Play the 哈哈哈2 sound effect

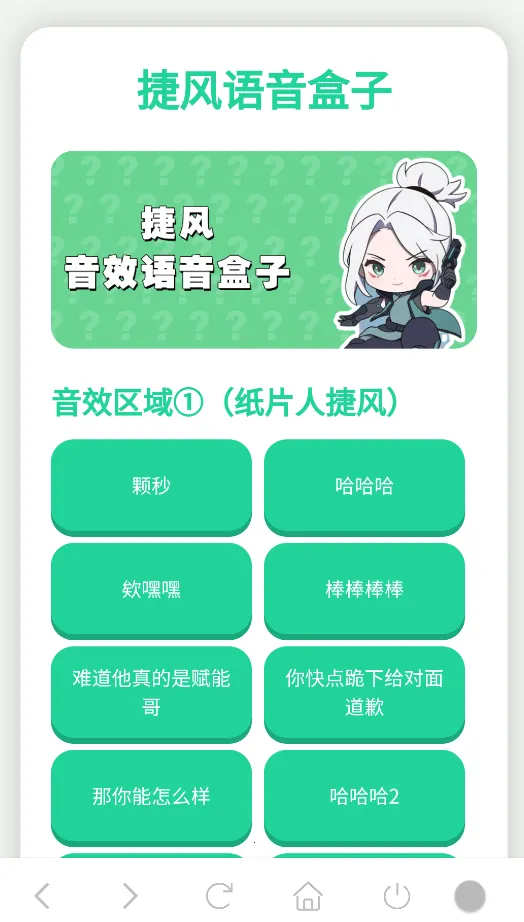tap(364, 796)
